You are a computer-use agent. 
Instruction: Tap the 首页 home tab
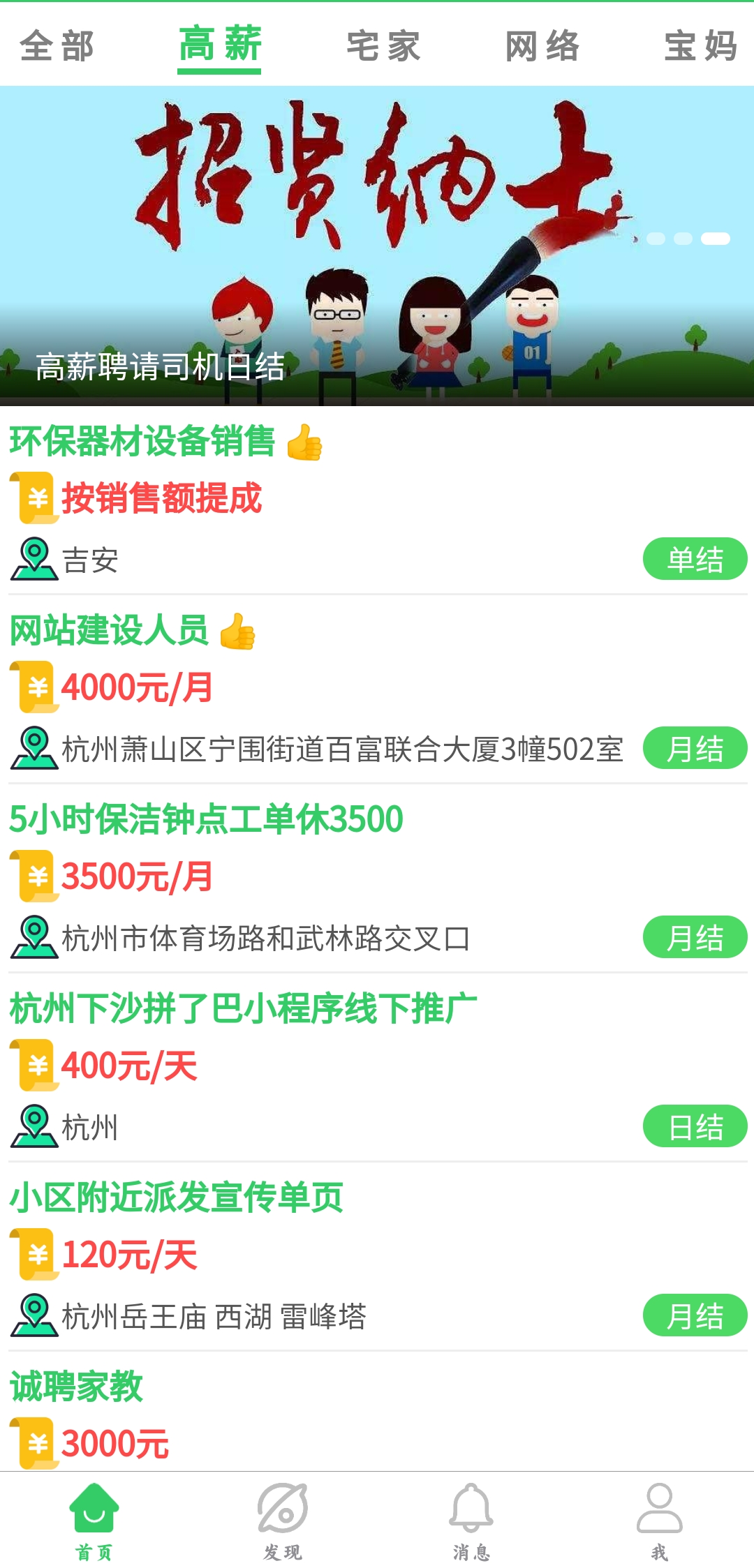point(94,1521)
